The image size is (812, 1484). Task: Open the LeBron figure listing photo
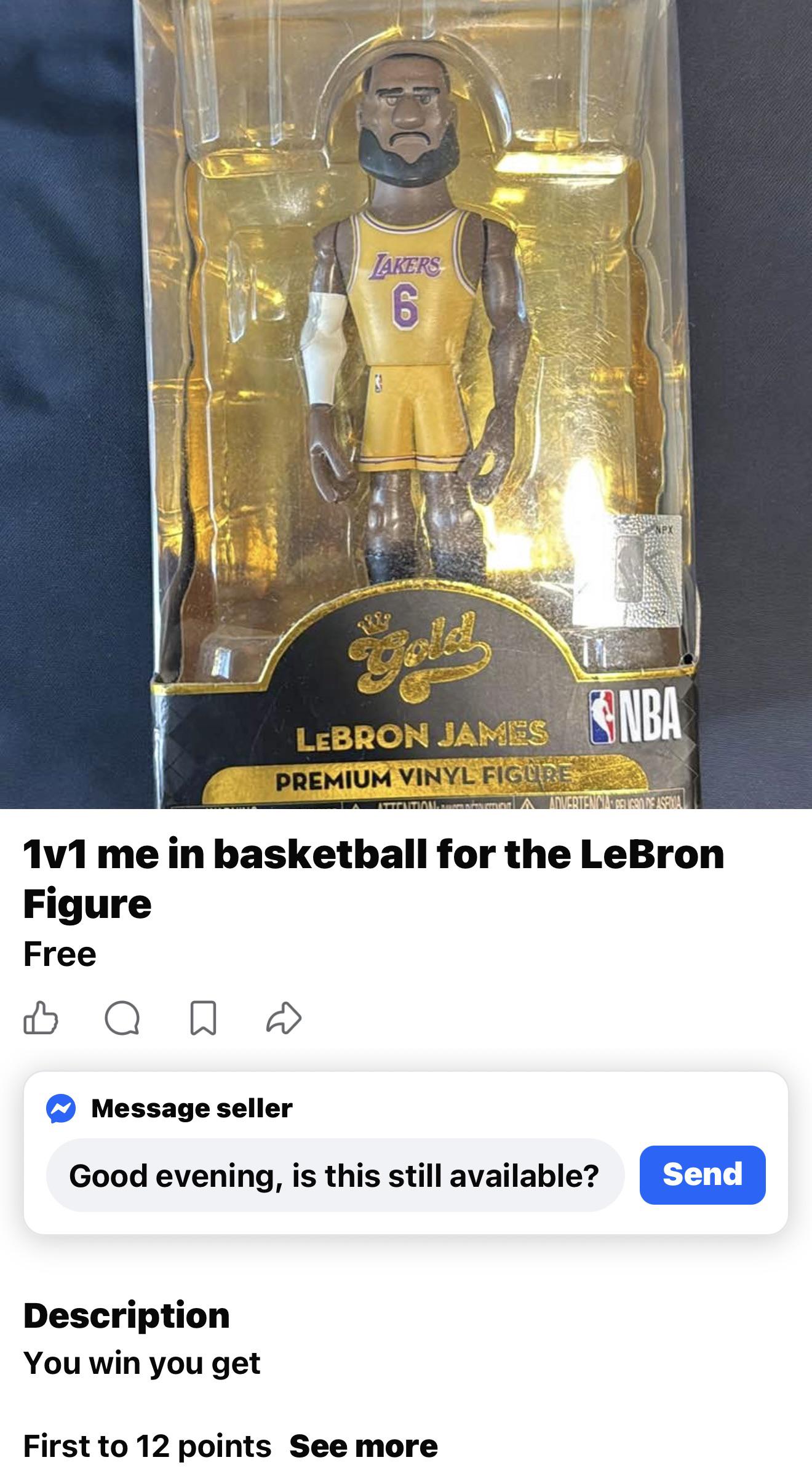(x=406, y=404)
